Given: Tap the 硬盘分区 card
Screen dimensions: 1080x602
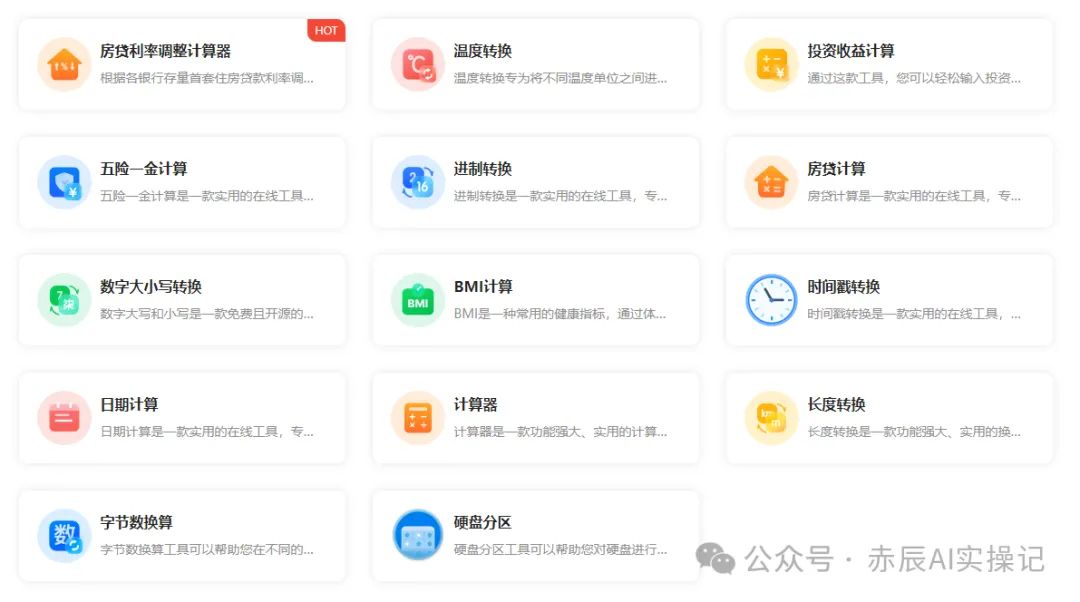Looking at the screenshot, I should pos(535,536).
